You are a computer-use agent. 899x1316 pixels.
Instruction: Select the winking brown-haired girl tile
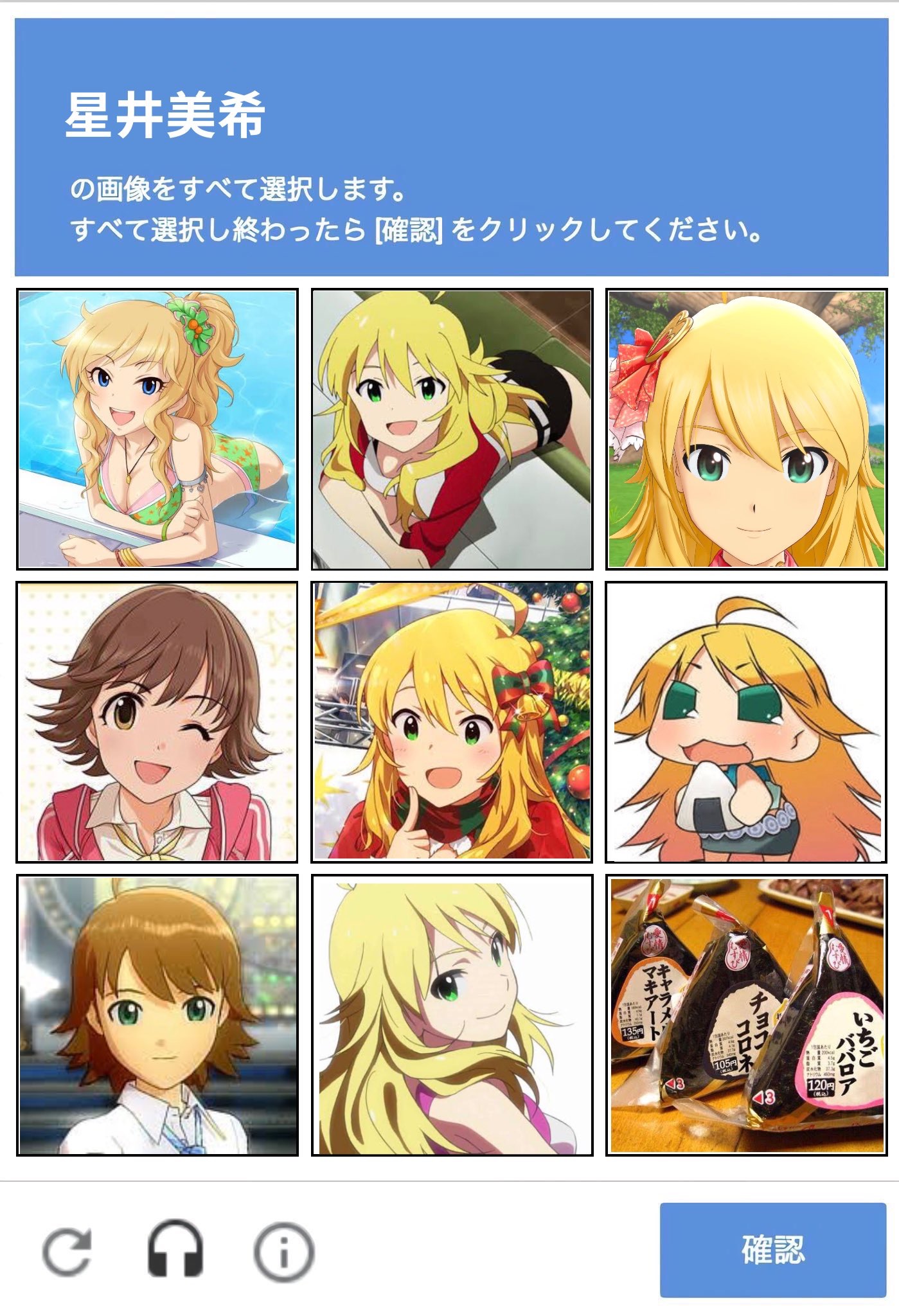click(157, 722)
